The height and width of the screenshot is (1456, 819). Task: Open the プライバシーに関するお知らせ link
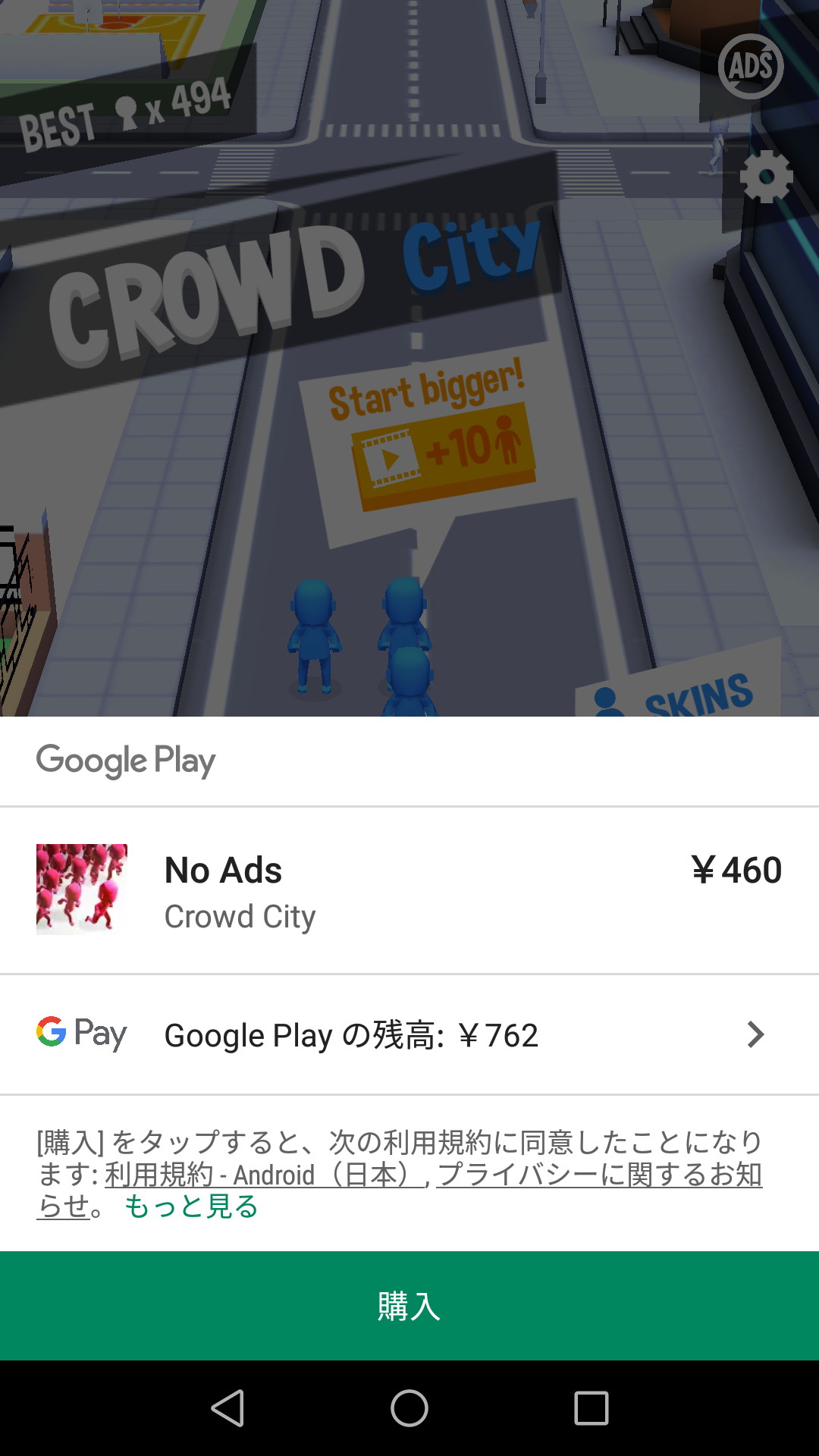pyautogui.click(x=599, y=1175)
